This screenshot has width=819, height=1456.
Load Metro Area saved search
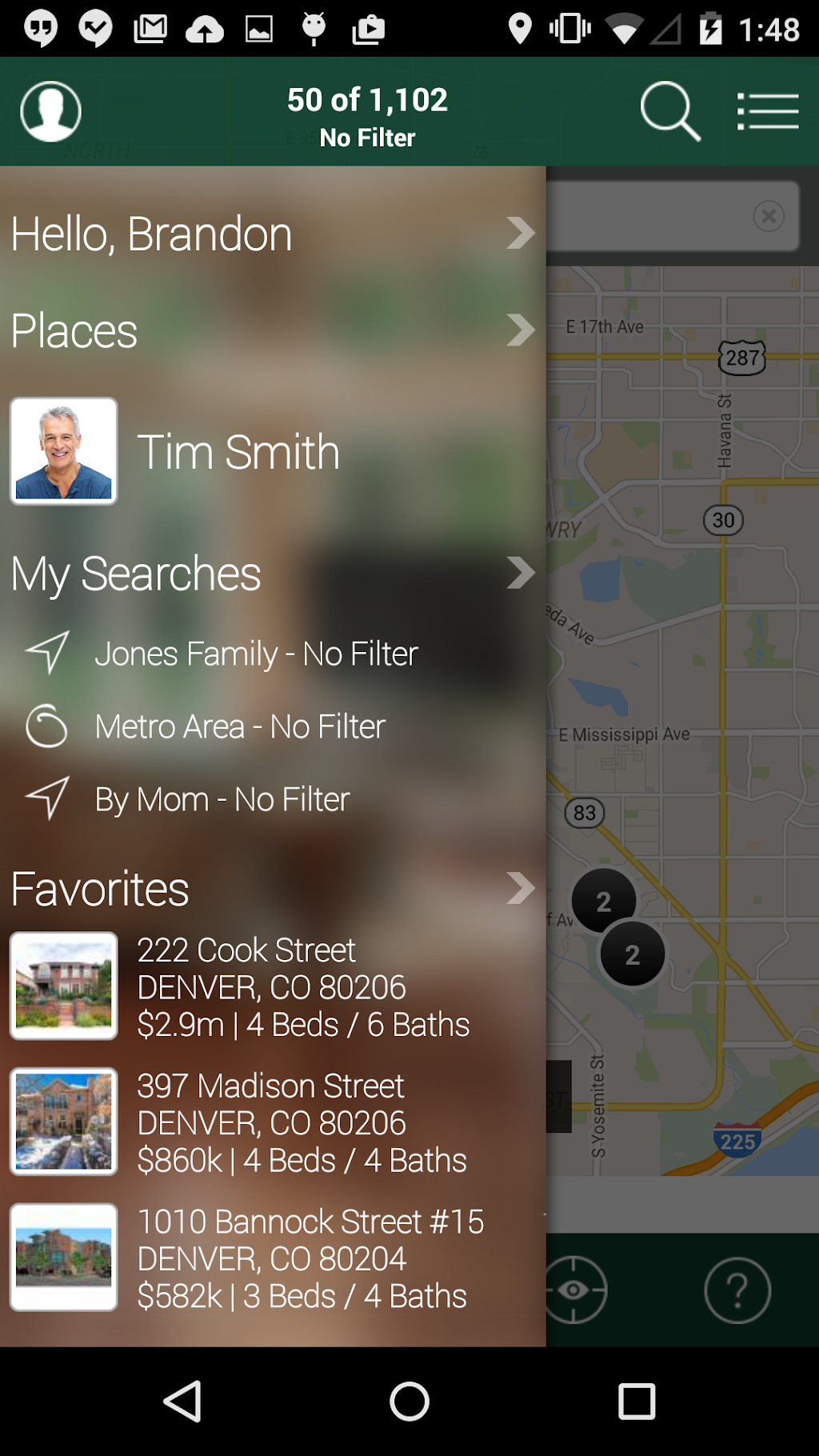click(240, 726)
